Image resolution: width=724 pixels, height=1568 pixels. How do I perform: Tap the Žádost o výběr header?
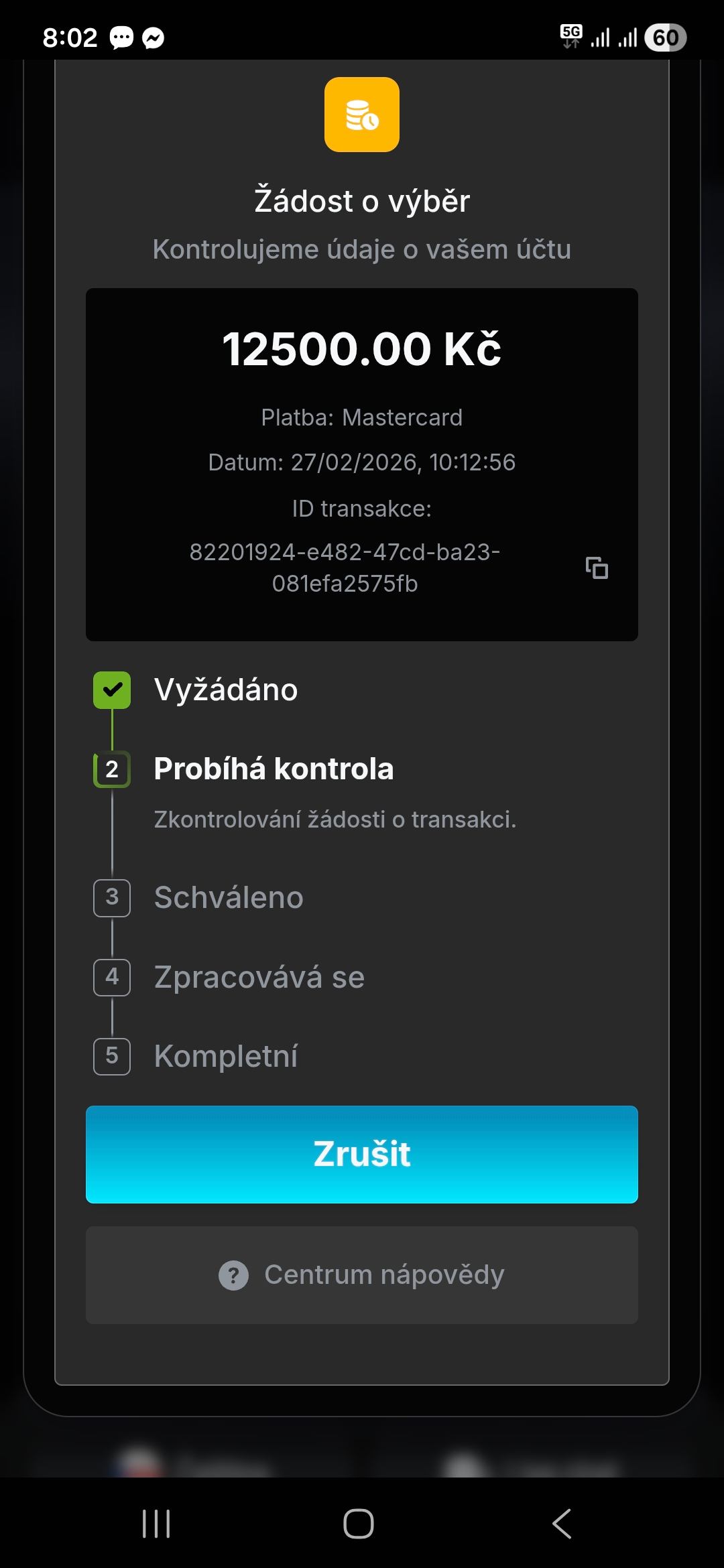[x=361, y=199]
